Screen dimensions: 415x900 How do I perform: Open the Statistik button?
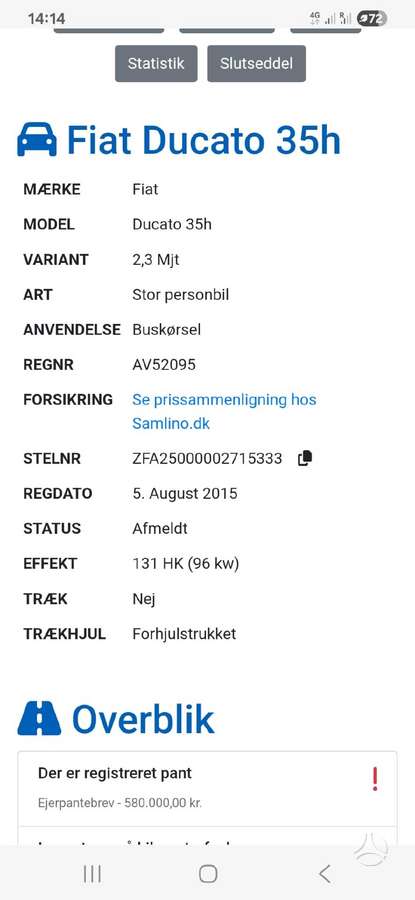(x=156, y=64)
